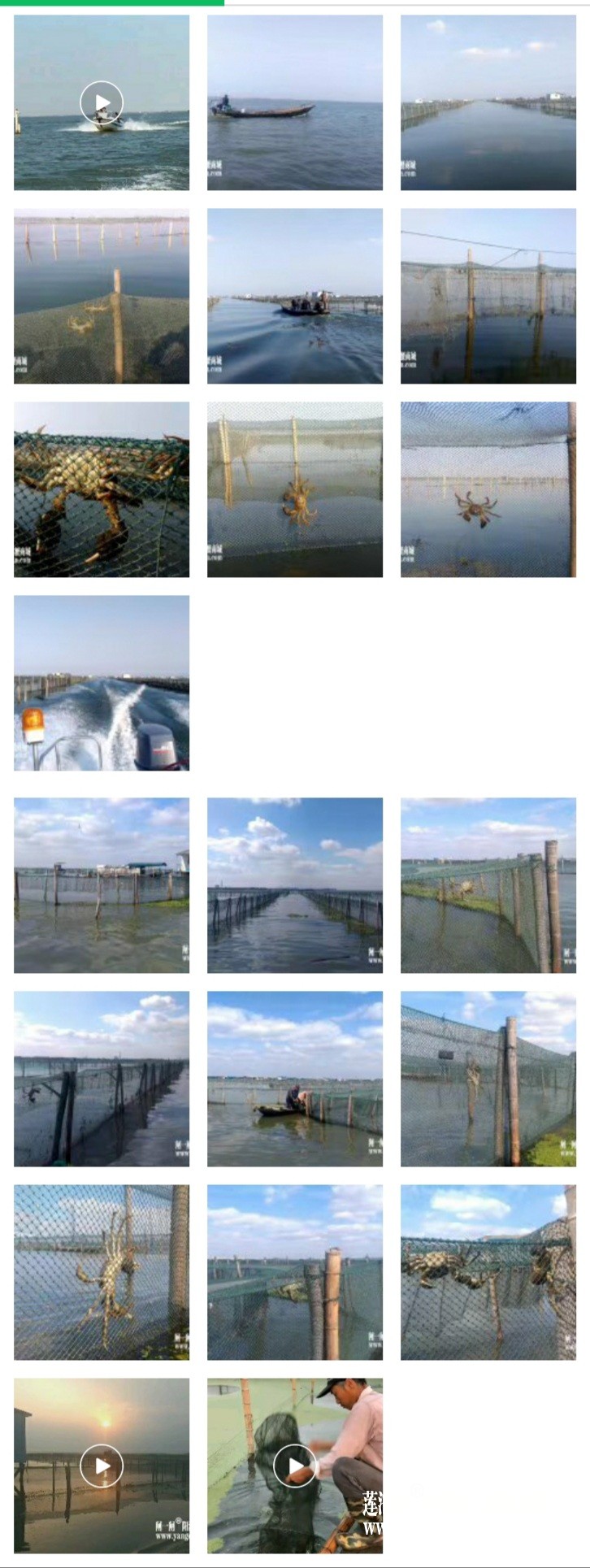590x1568 pixels.
Task: View photo of several crabs atop the net
Action: click(x=488, y=1272)
